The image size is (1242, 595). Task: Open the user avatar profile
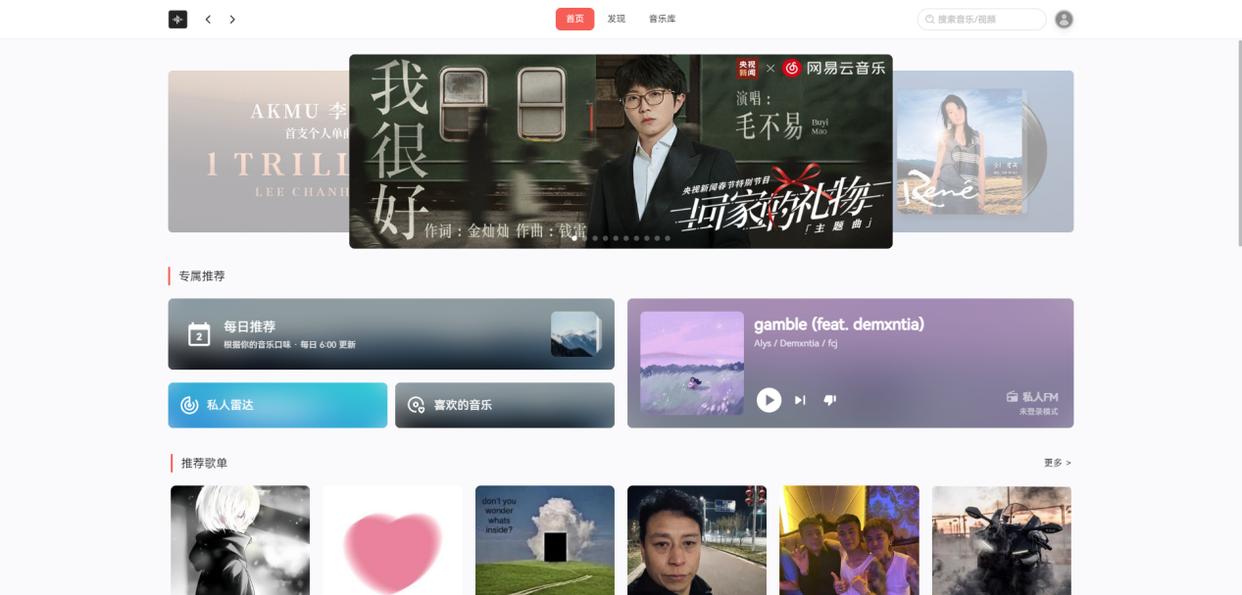coord(1064,19)
